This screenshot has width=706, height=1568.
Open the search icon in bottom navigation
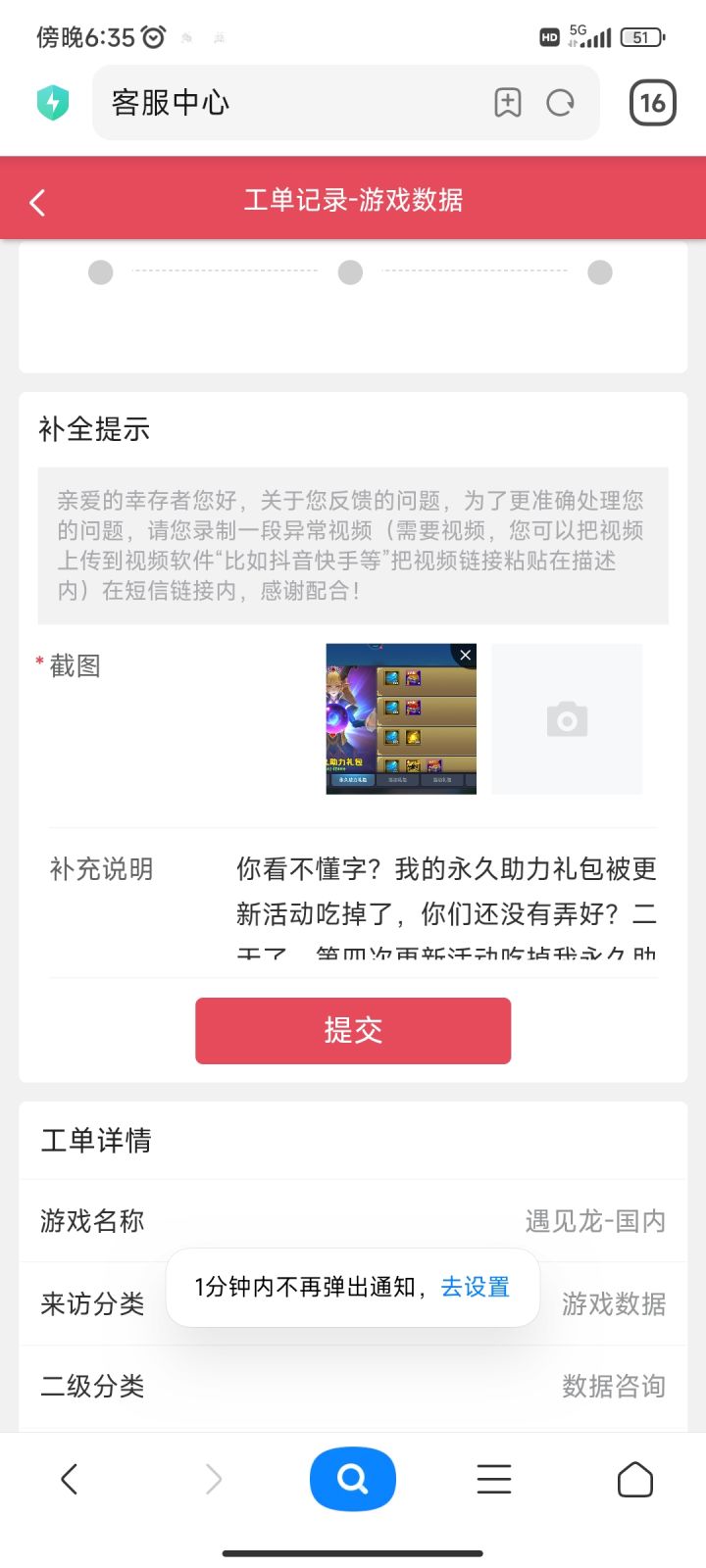(353, 1478)
